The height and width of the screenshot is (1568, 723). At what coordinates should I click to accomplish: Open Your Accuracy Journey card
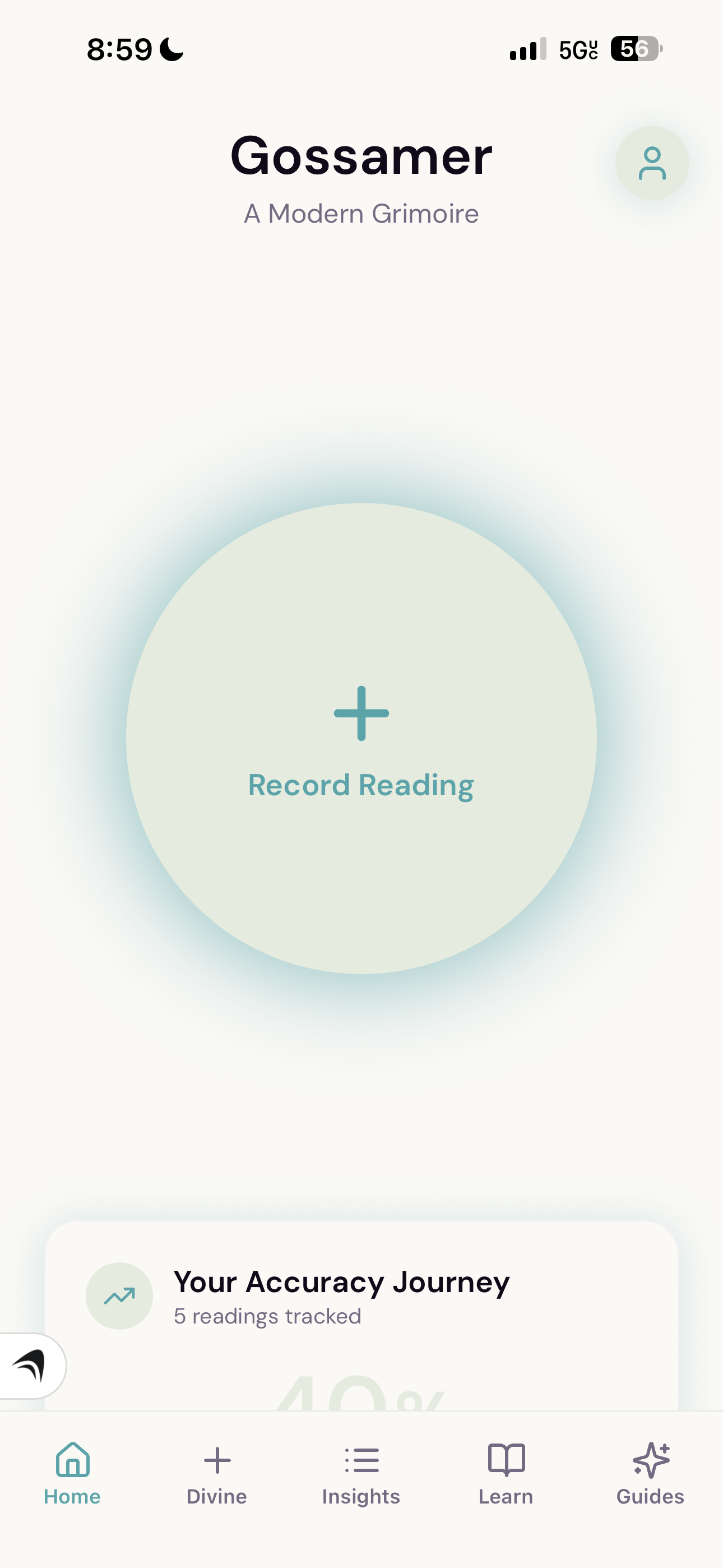coord(361,1298)
